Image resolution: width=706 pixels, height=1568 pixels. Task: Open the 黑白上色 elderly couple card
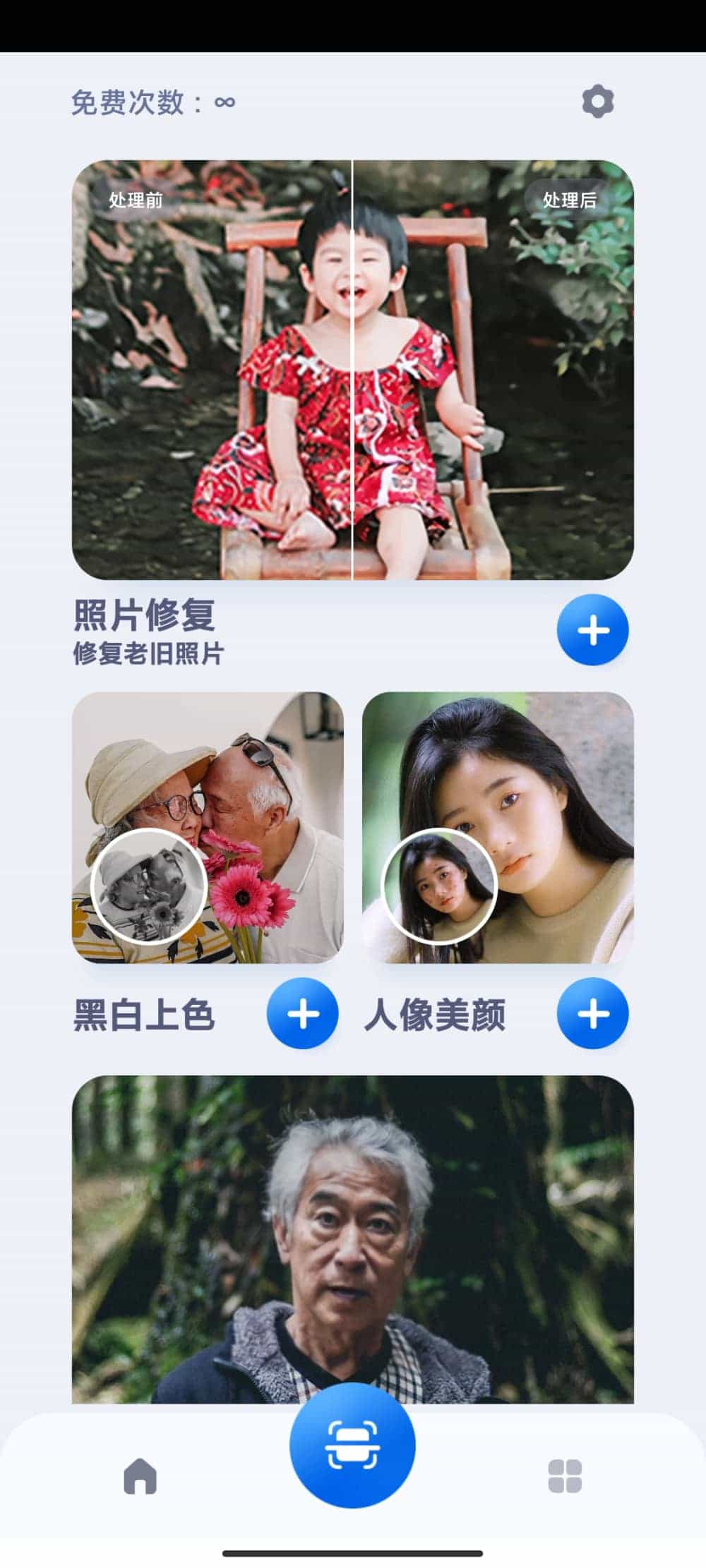208,827
